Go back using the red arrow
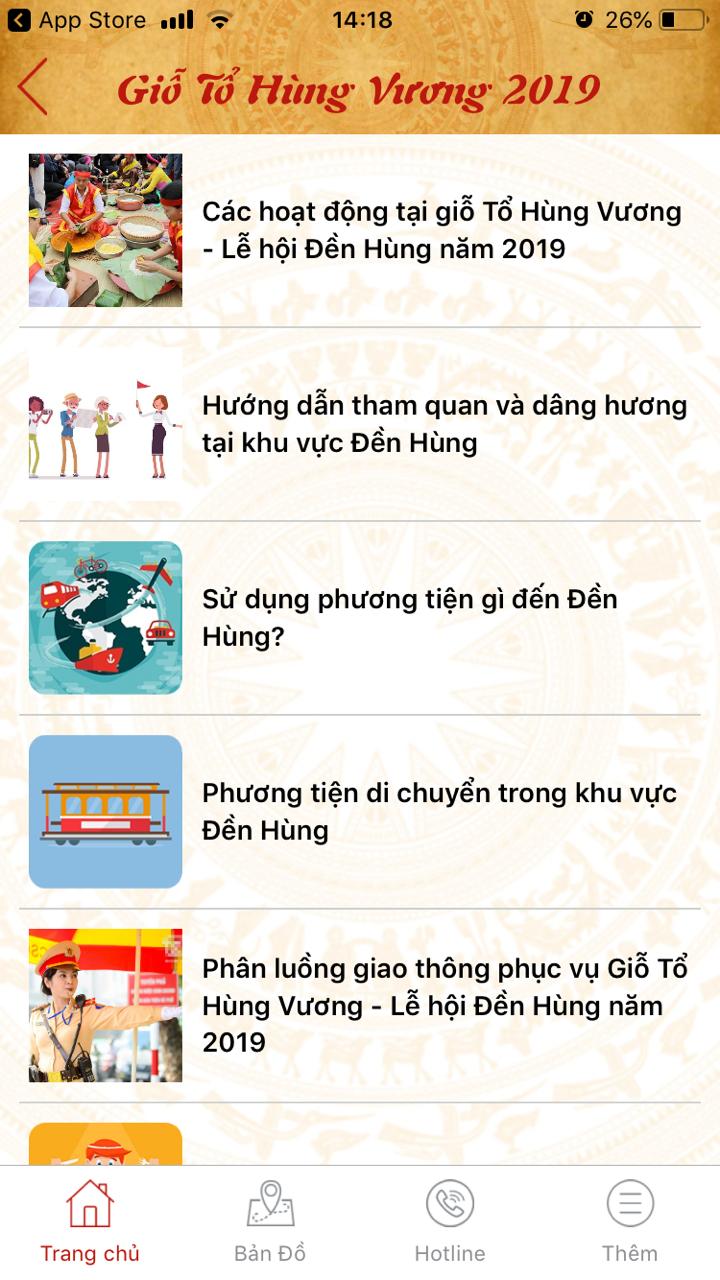This screenshot has height=1280, width=720. tap(33, 87)
